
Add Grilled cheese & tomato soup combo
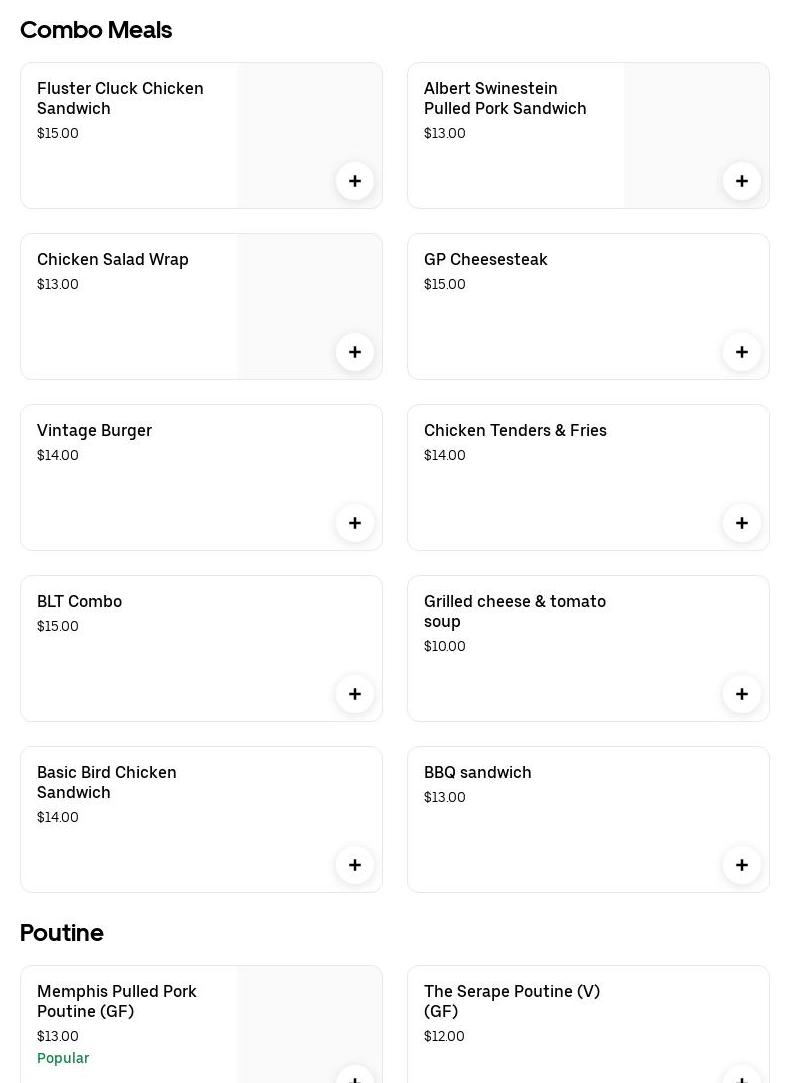741,694
